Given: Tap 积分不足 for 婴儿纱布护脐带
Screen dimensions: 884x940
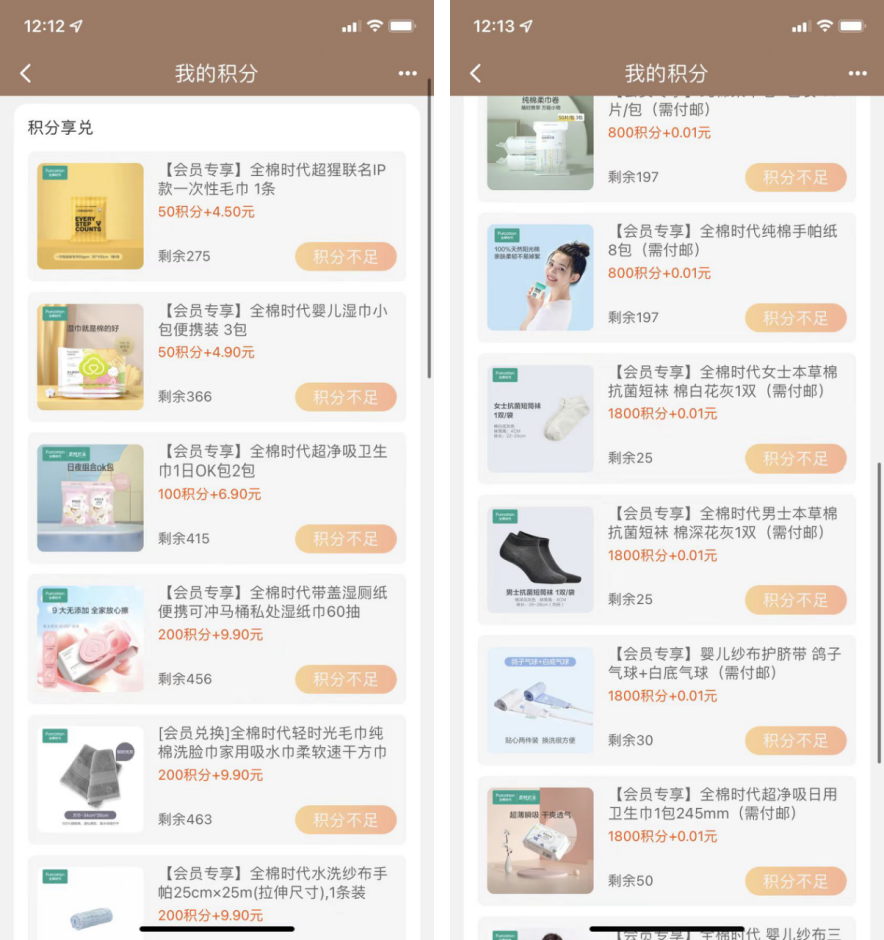Looking at the screenshot, I should click(x=795, y=741).
